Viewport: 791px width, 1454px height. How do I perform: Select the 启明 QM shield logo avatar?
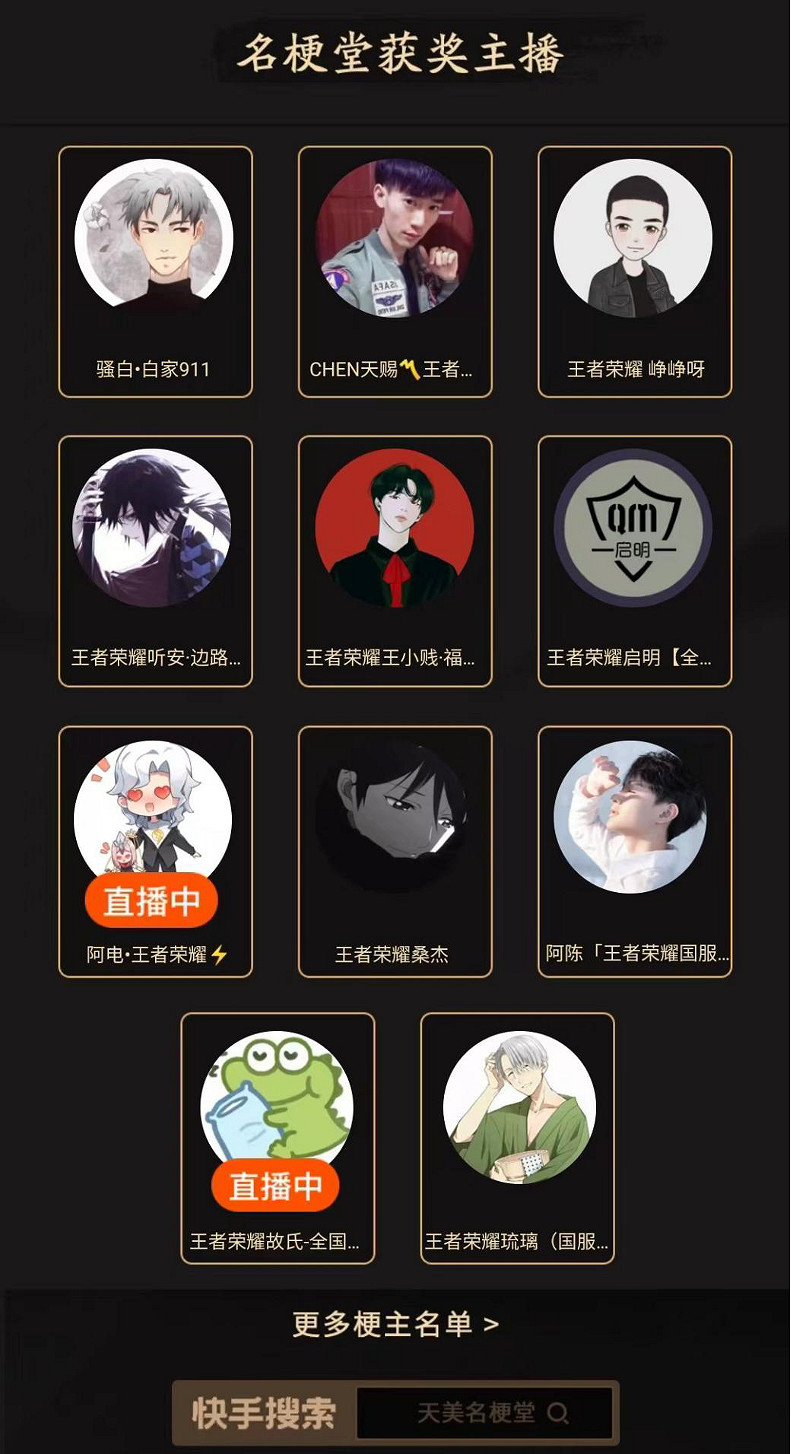point(635,530)
